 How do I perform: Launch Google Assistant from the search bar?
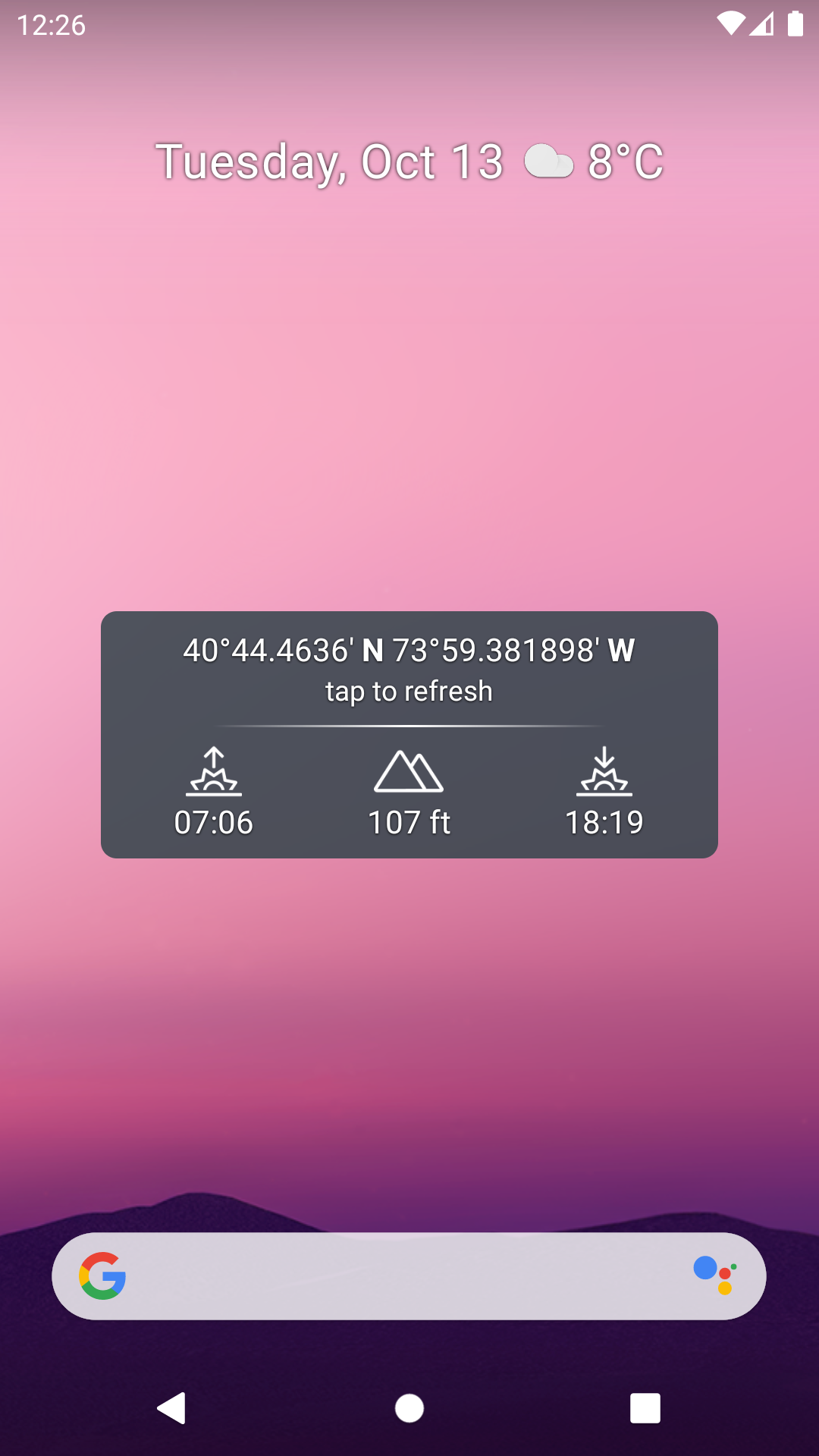(x=715, y=1276)
